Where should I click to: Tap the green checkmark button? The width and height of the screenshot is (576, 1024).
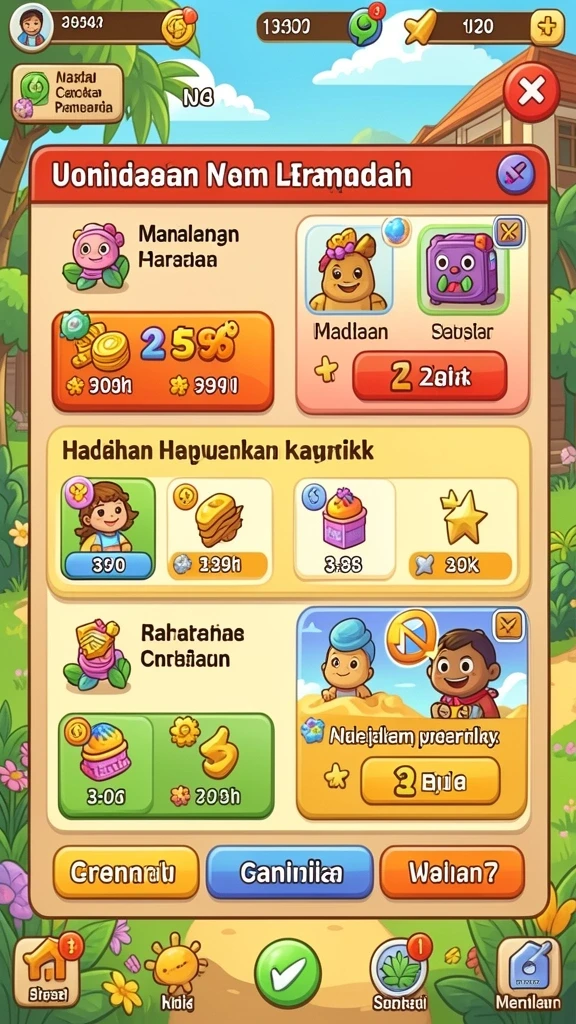287,971
